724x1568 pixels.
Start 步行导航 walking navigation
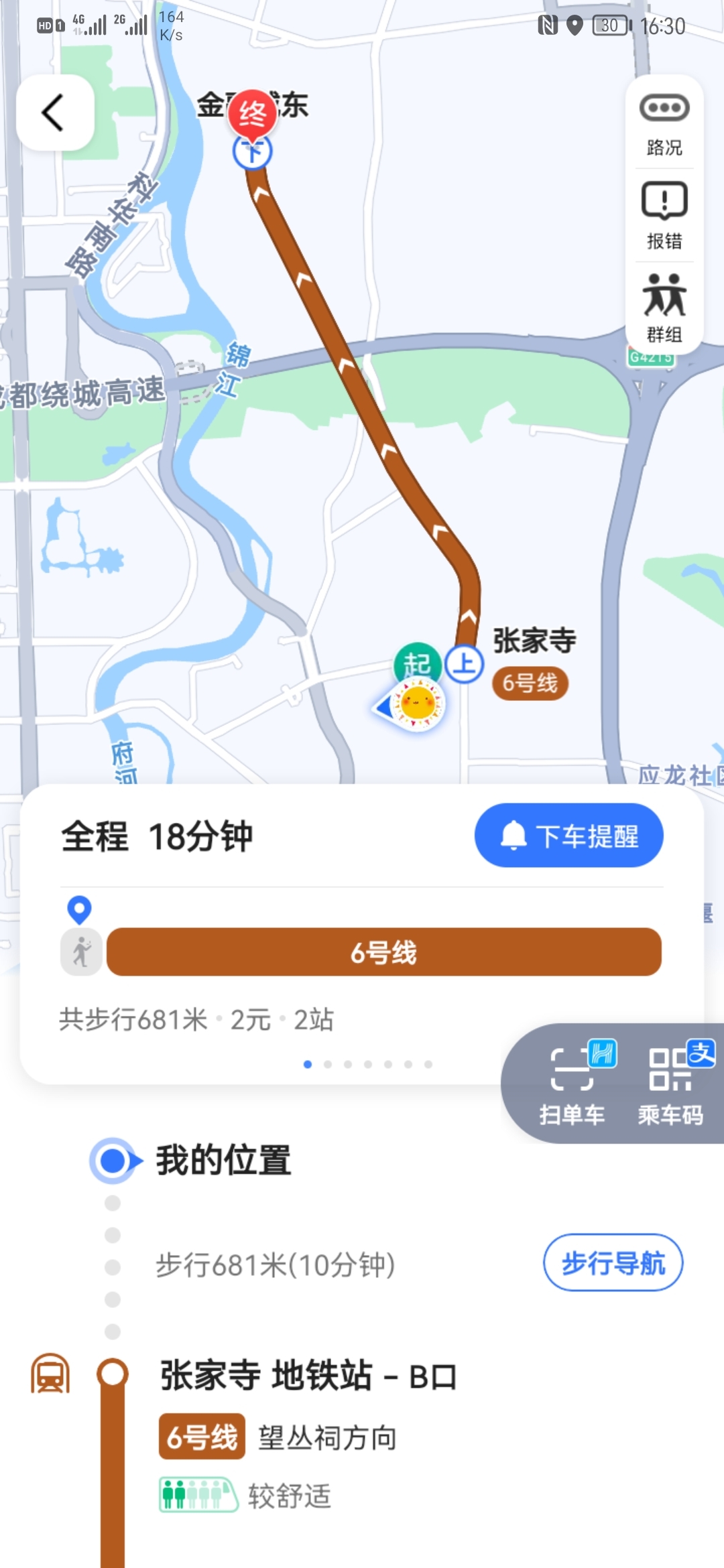click(613, 1262)
